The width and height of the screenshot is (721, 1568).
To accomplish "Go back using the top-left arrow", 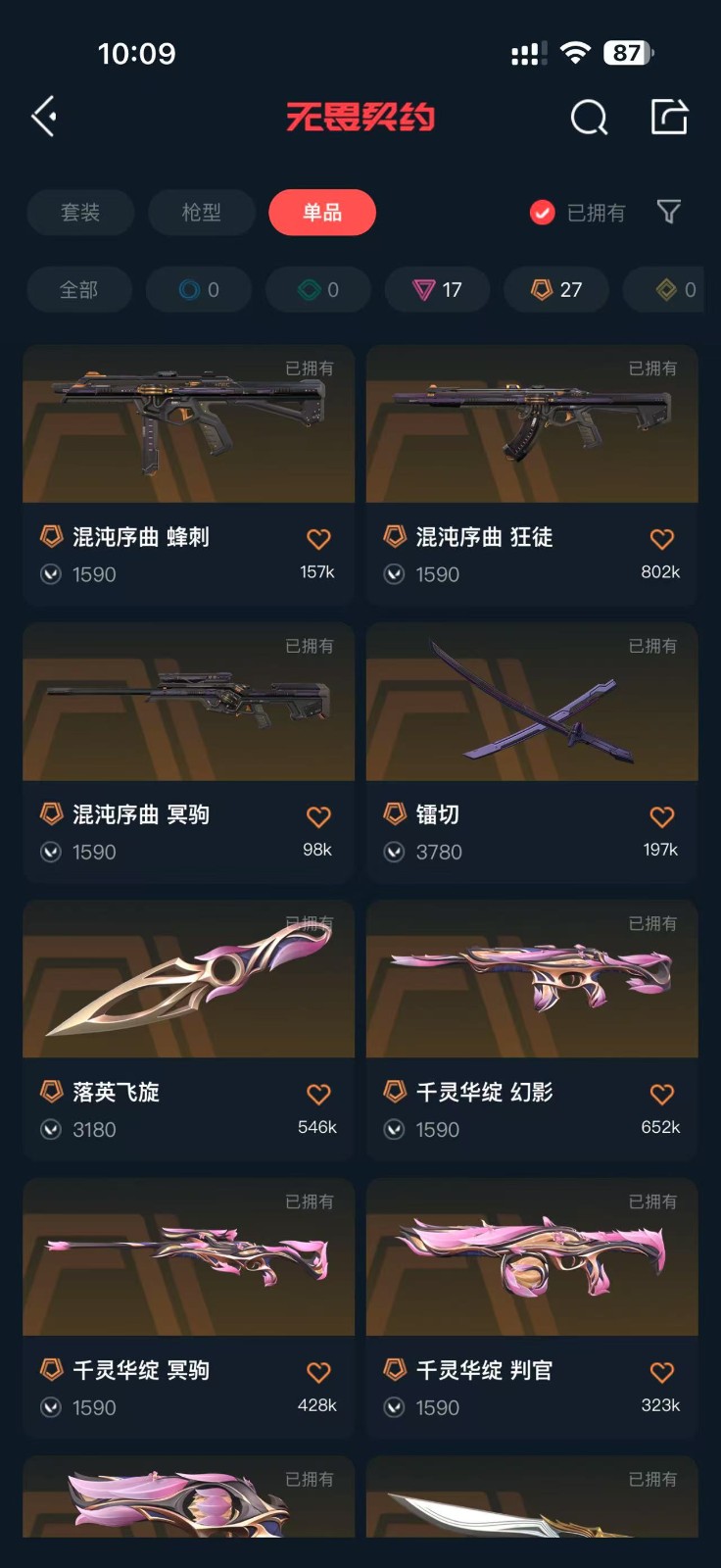I will coord(44,117).
